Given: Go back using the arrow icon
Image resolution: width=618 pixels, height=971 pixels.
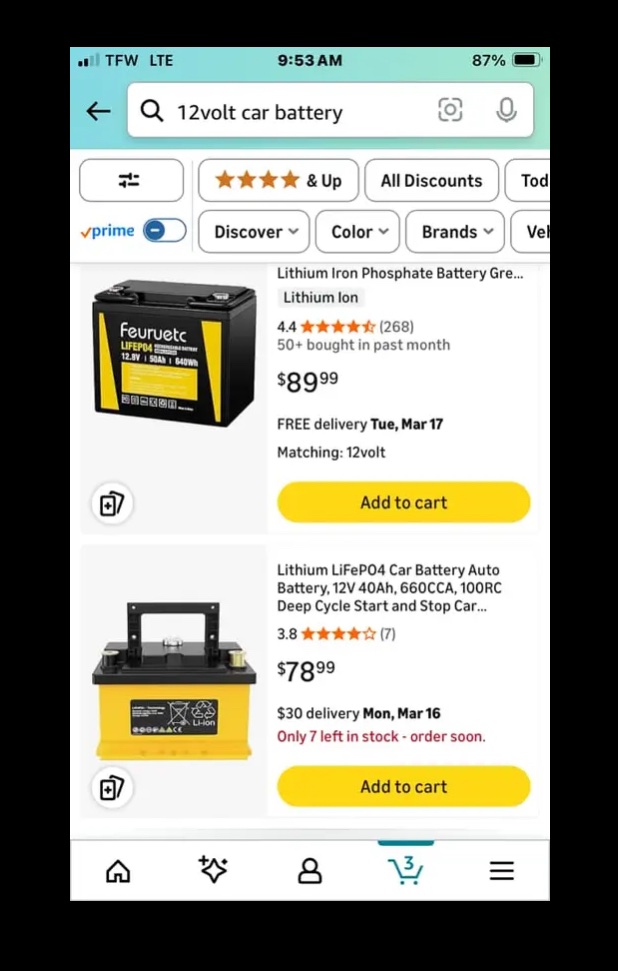Looking at the screenshot, I should click(98, 111).
